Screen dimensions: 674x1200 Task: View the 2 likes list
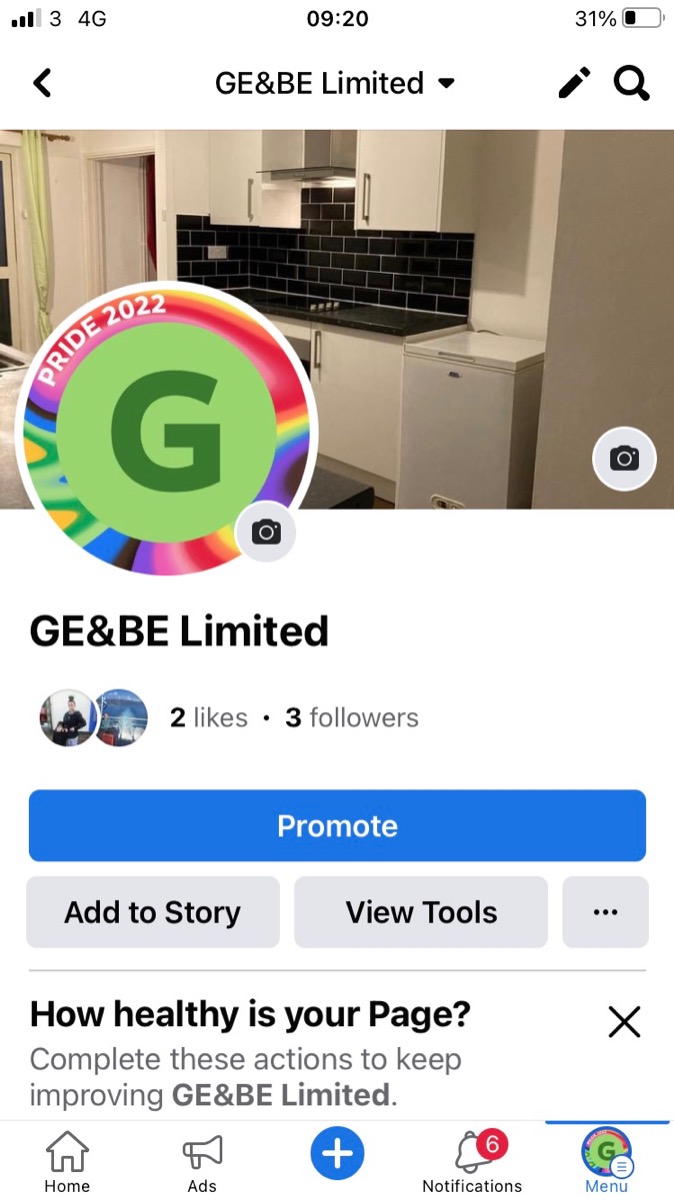[x=209, y=717]
